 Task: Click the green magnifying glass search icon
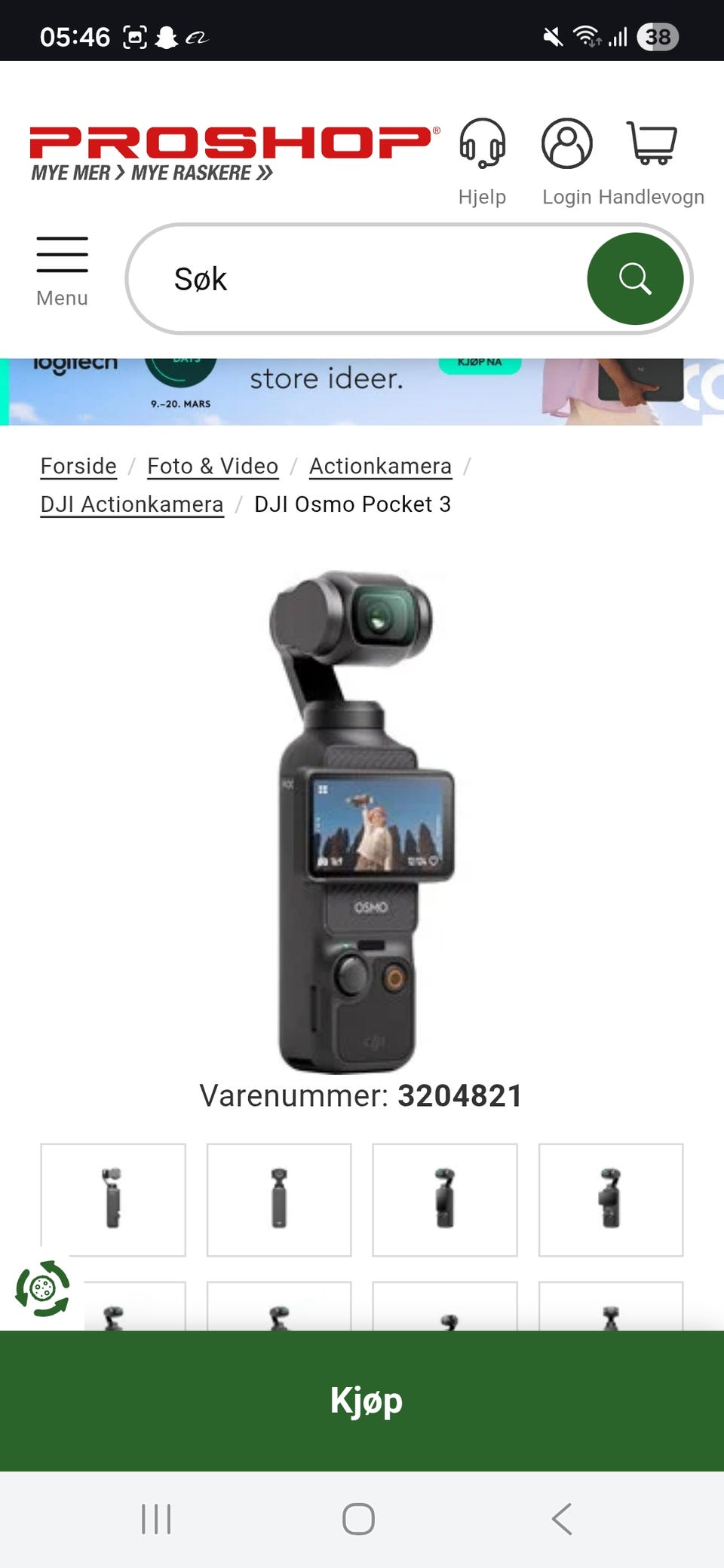[637, 278]
